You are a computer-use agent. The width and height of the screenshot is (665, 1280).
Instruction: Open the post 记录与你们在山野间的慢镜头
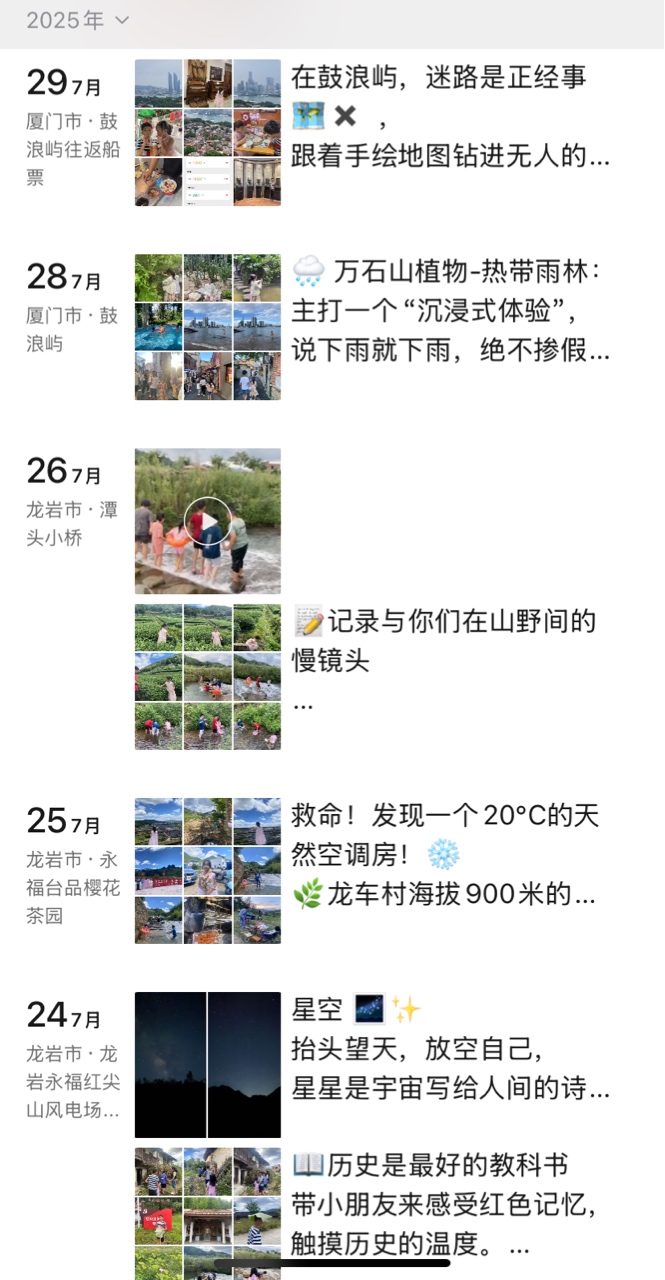[445, 641]
